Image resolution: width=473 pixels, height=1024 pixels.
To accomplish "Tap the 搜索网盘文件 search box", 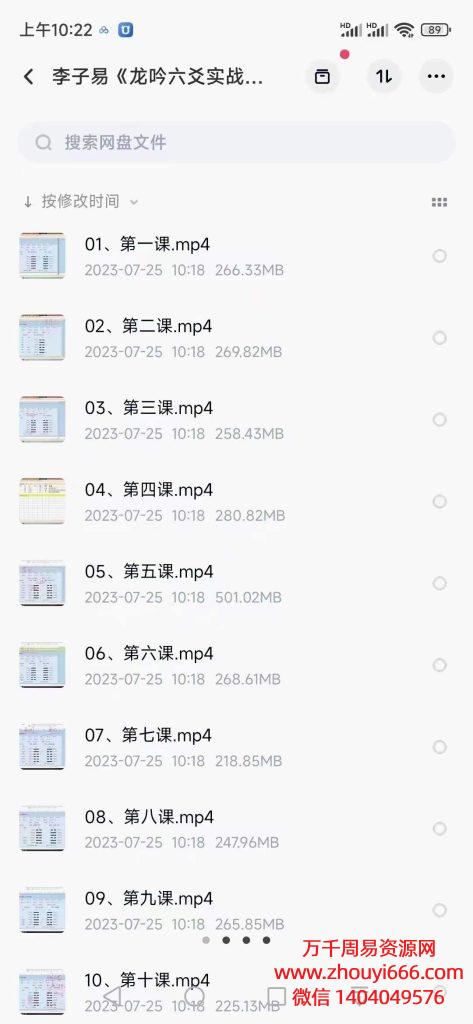I will pos(236,142).
